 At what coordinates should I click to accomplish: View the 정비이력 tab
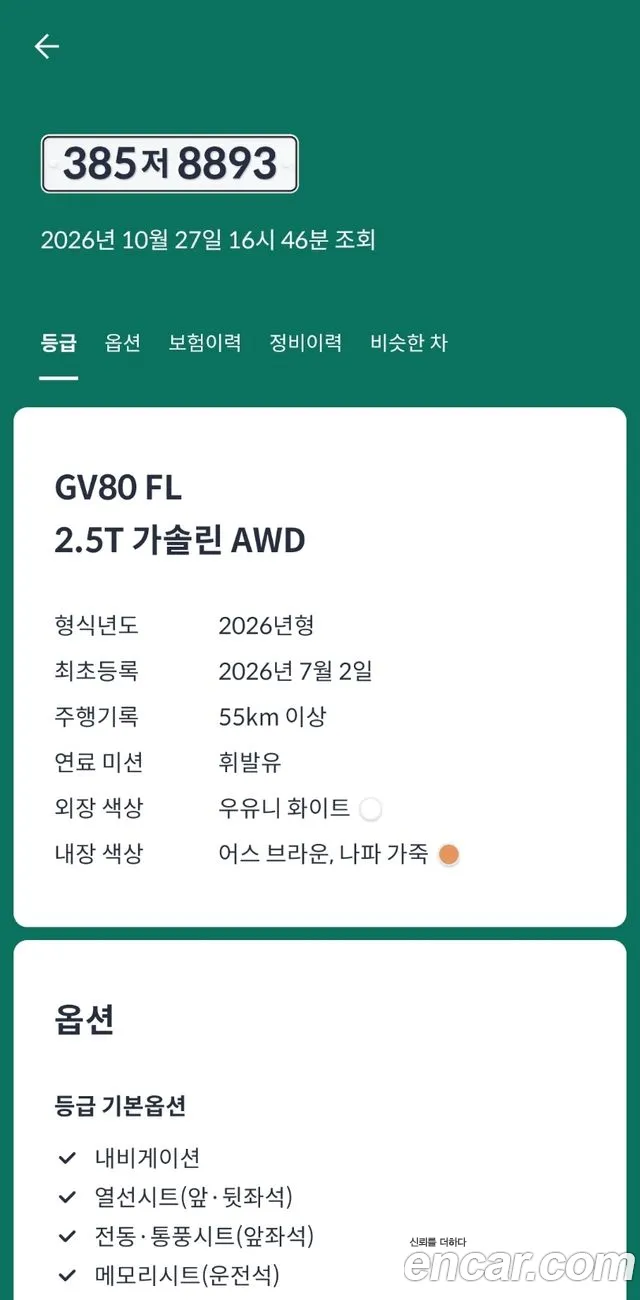[306, 343]
